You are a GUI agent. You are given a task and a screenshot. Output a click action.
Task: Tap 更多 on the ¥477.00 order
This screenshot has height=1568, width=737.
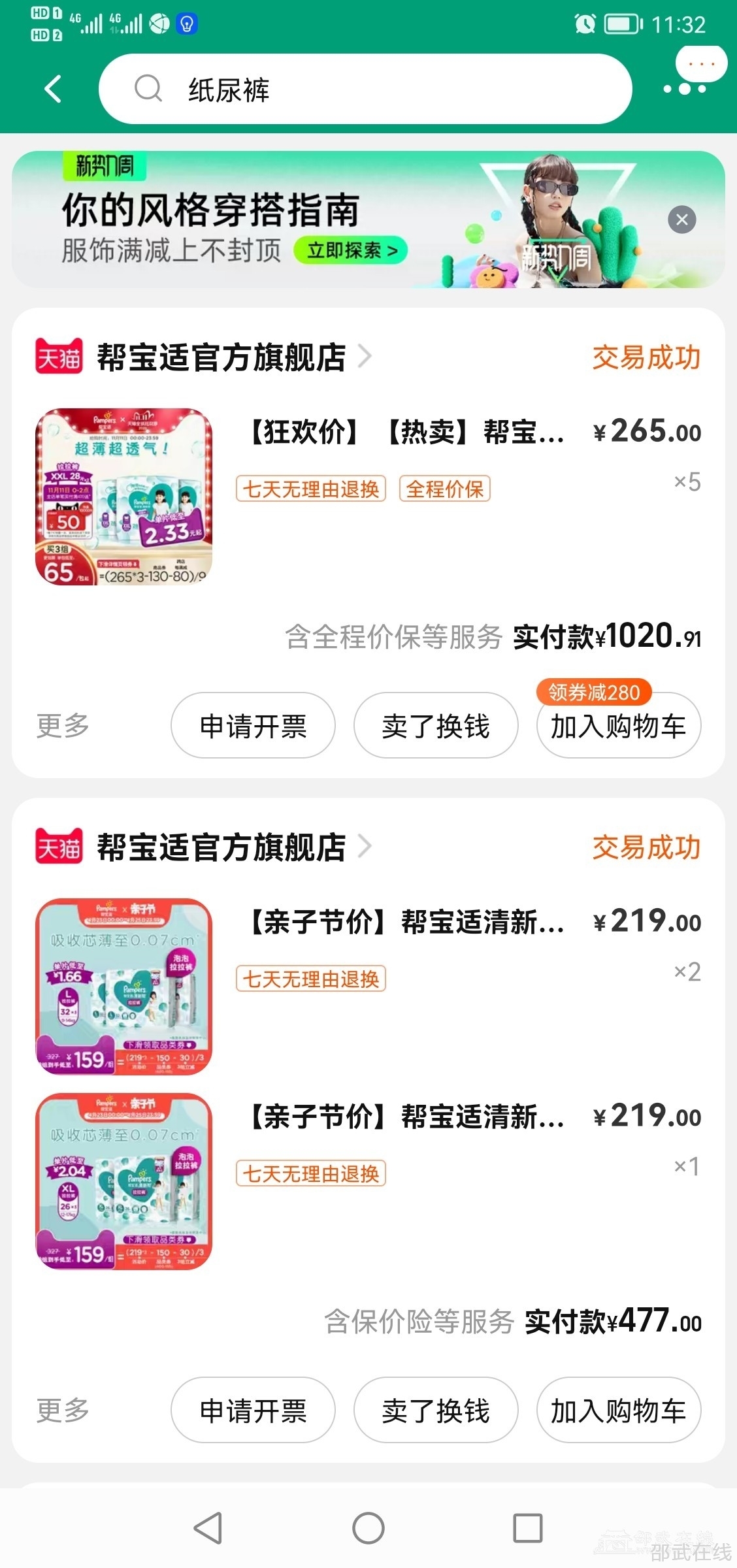click(63, 1410)
